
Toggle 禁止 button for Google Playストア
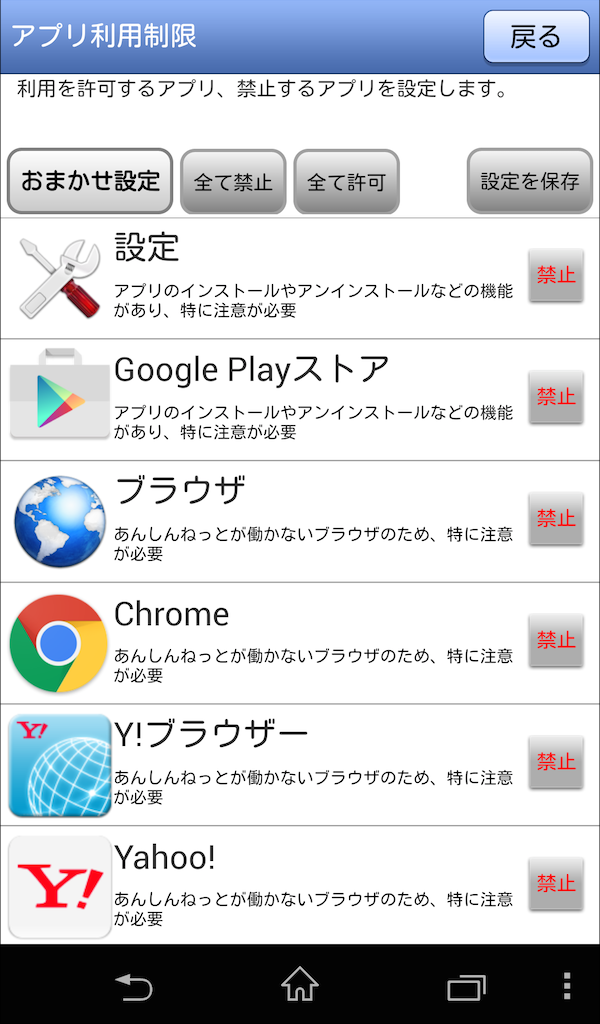[x=555, y=397]
